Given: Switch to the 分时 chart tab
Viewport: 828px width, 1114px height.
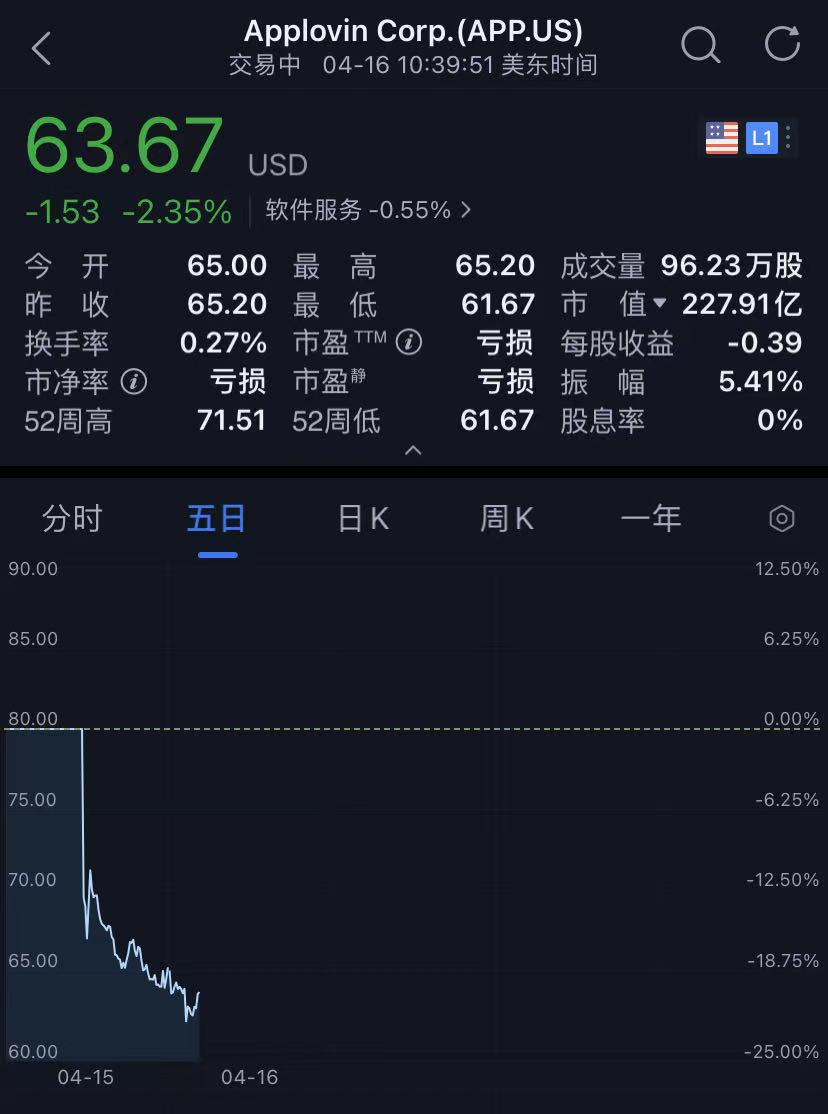Looking at the screenshot, I should tap(71, 518).
